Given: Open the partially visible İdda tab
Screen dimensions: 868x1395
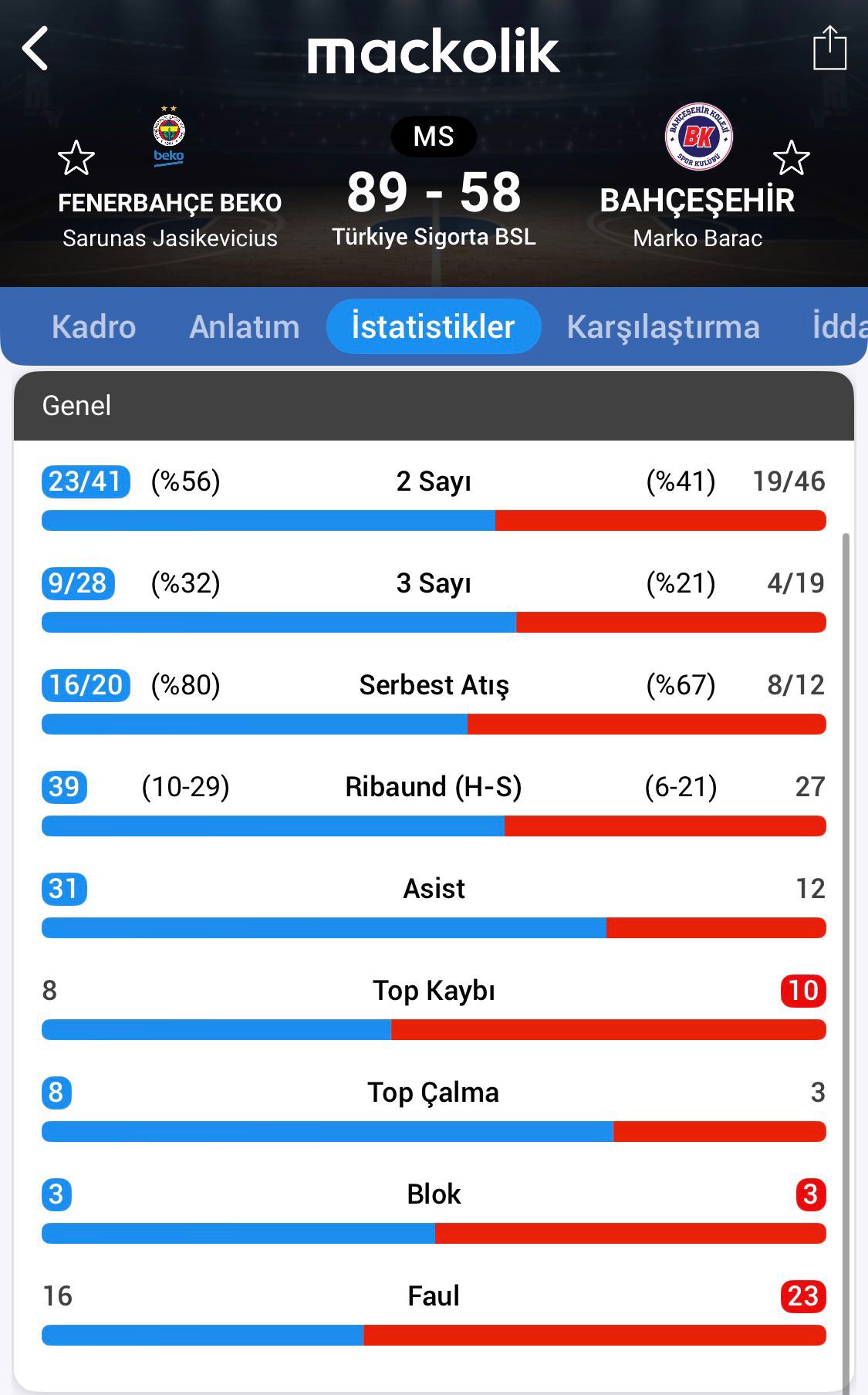Looking at the screenshot, I should point(839,326).
